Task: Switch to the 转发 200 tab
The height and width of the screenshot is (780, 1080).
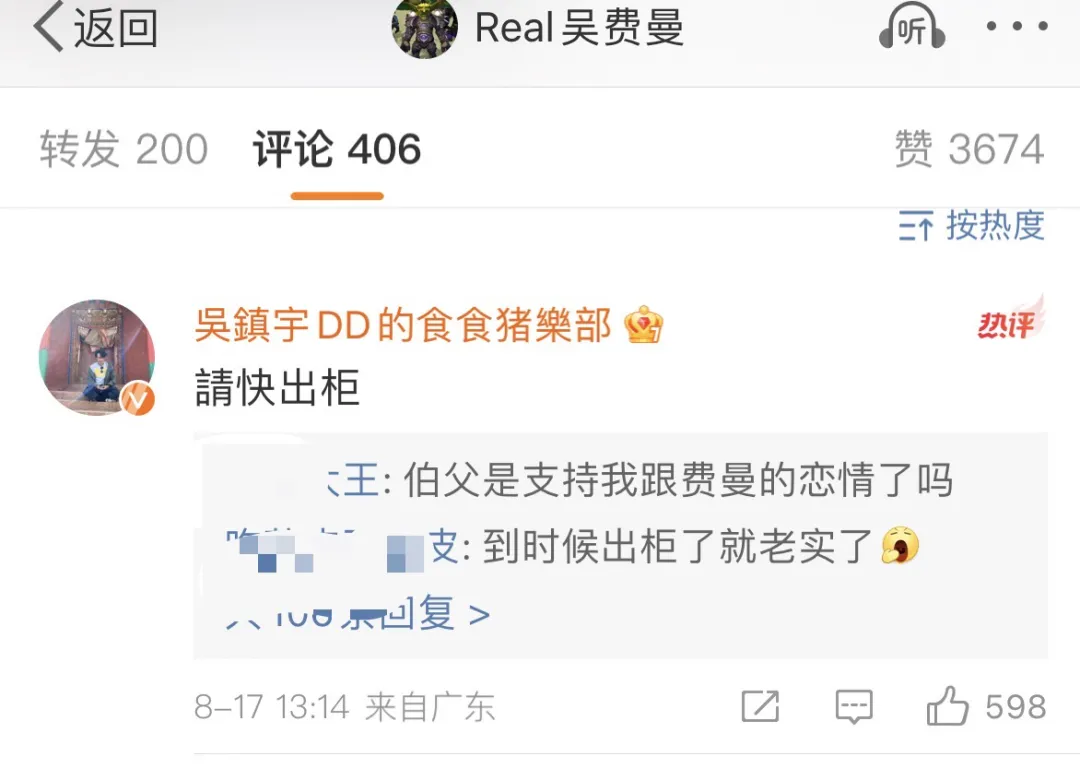Action: (124, 150)
